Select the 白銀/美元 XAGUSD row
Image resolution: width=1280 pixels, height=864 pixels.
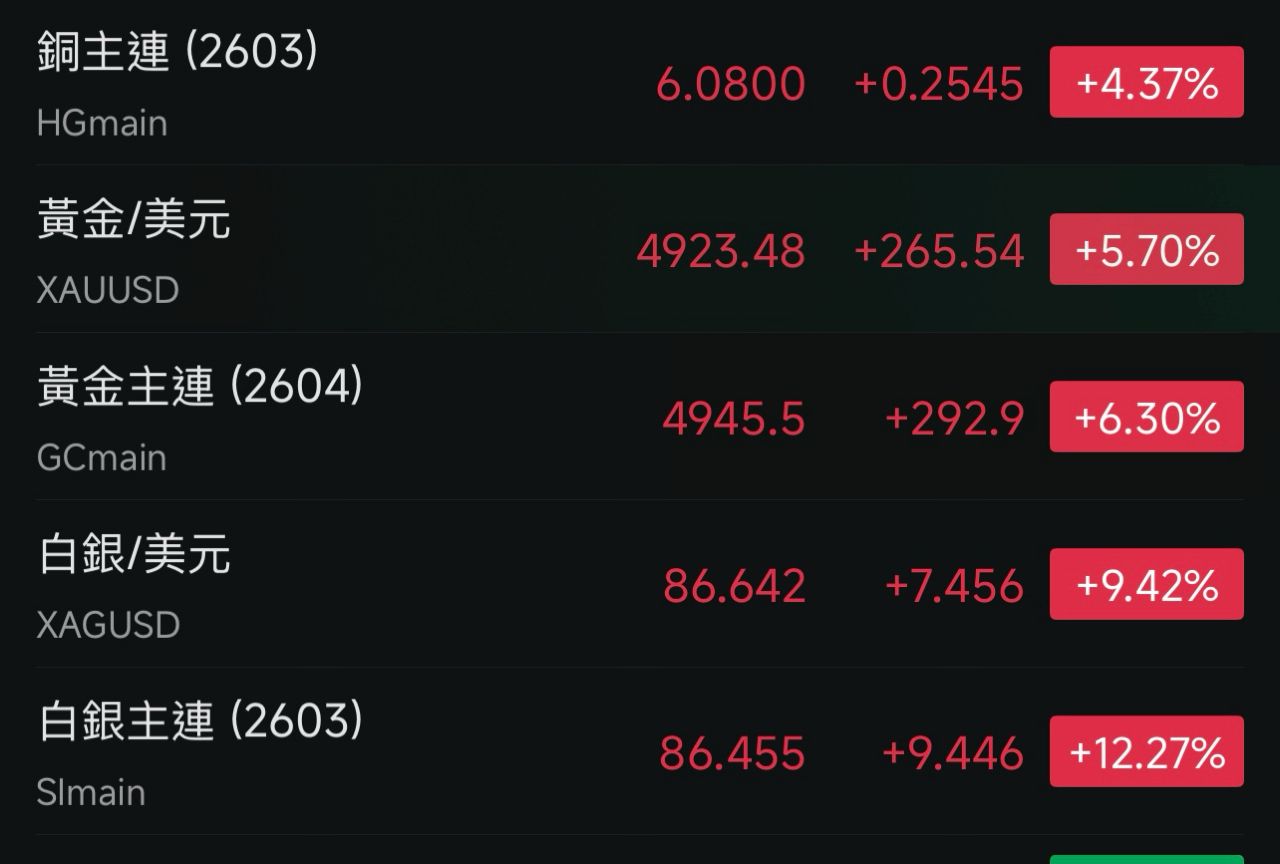click(x=640, y=583)
